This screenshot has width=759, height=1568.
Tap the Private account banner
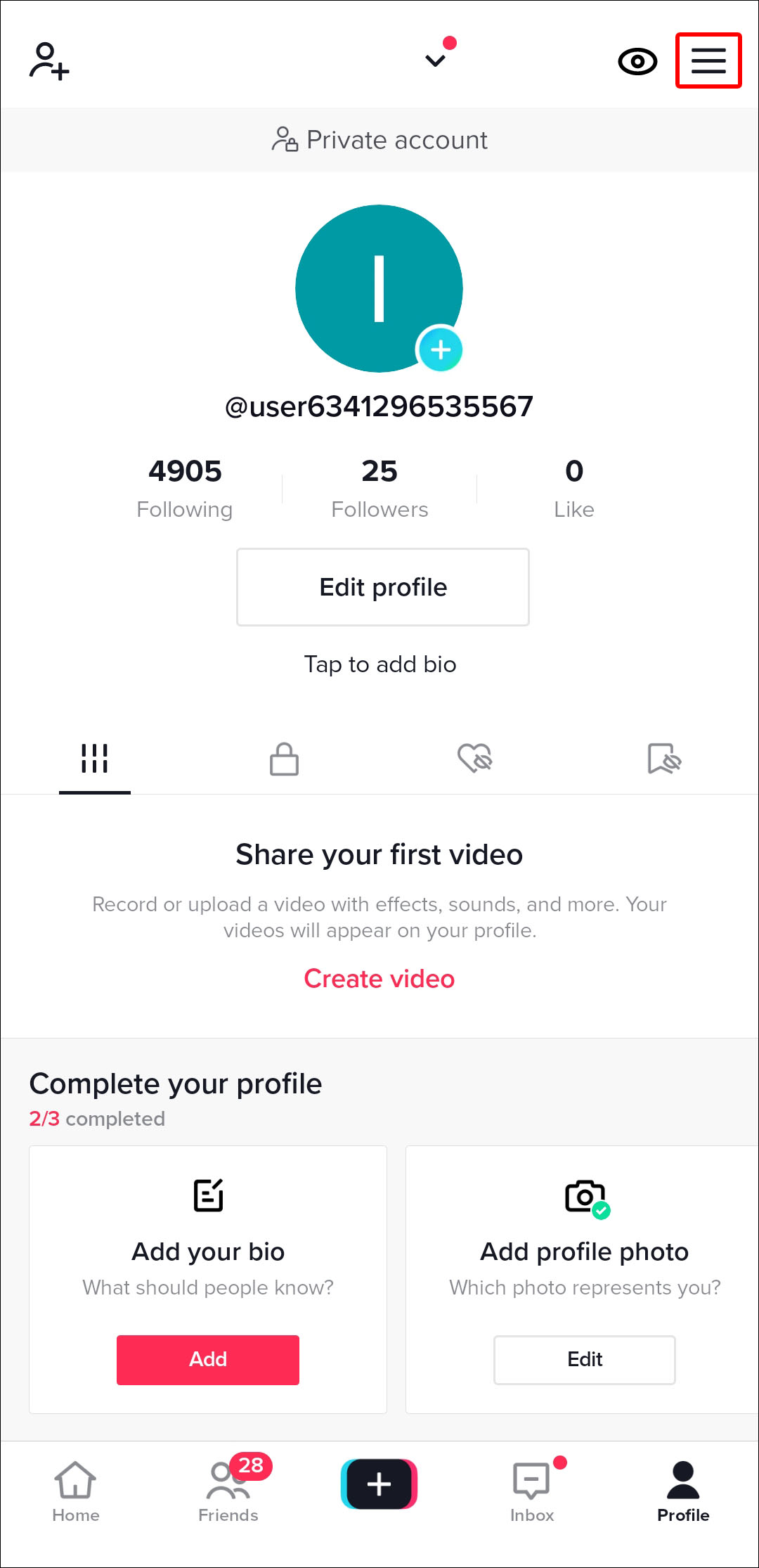click(x=379, y=139)
